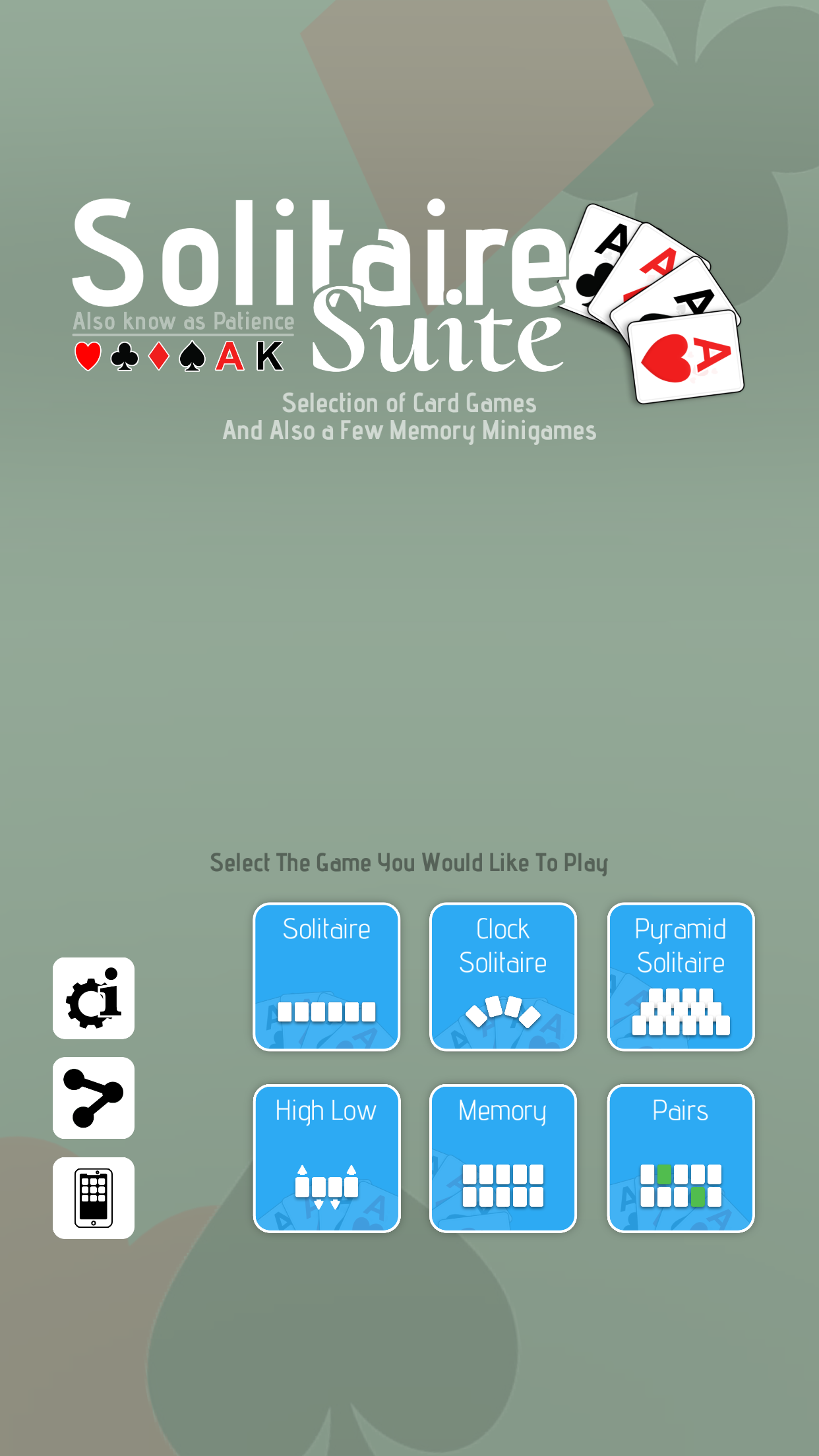Launch the High Low game
This screenshot has width=819, height=1456.
pos(326,1158)
